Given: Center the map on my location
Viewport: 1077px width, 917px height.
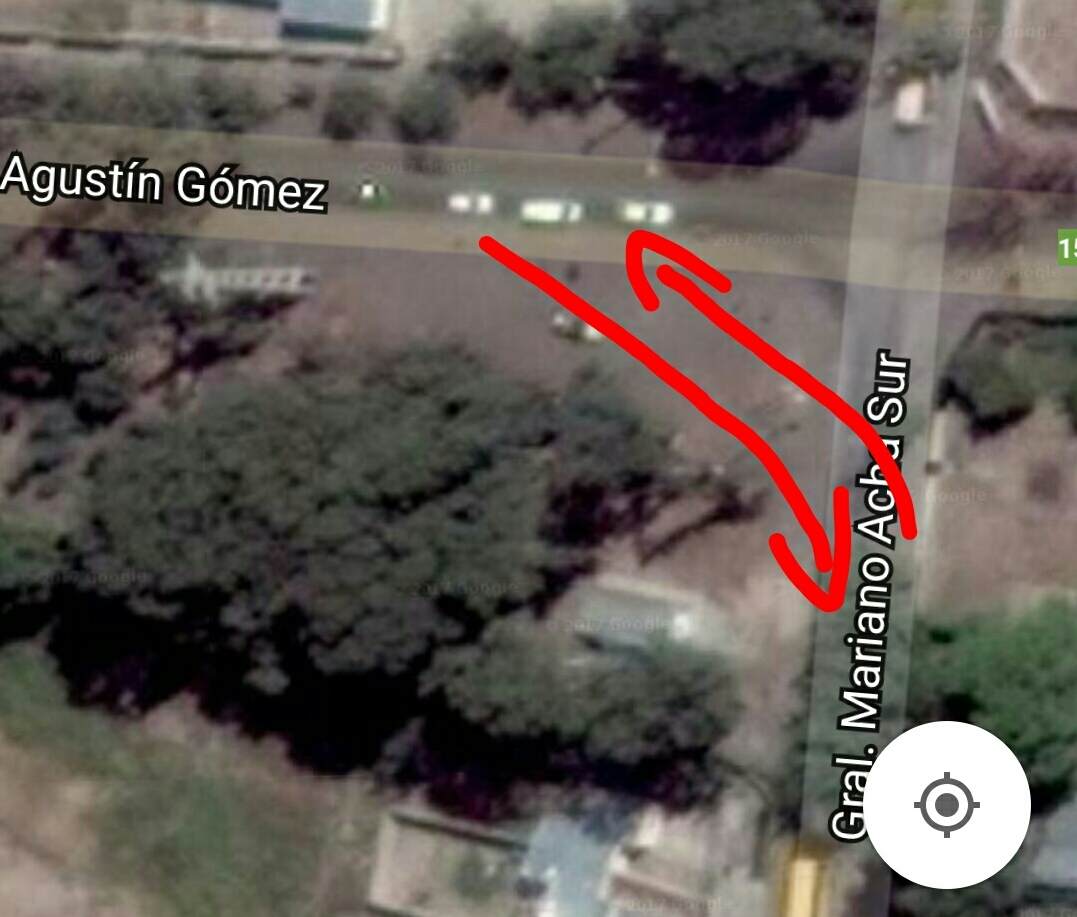Looking at the screenshot, I should pyautogui.click(x=946, y=803).
